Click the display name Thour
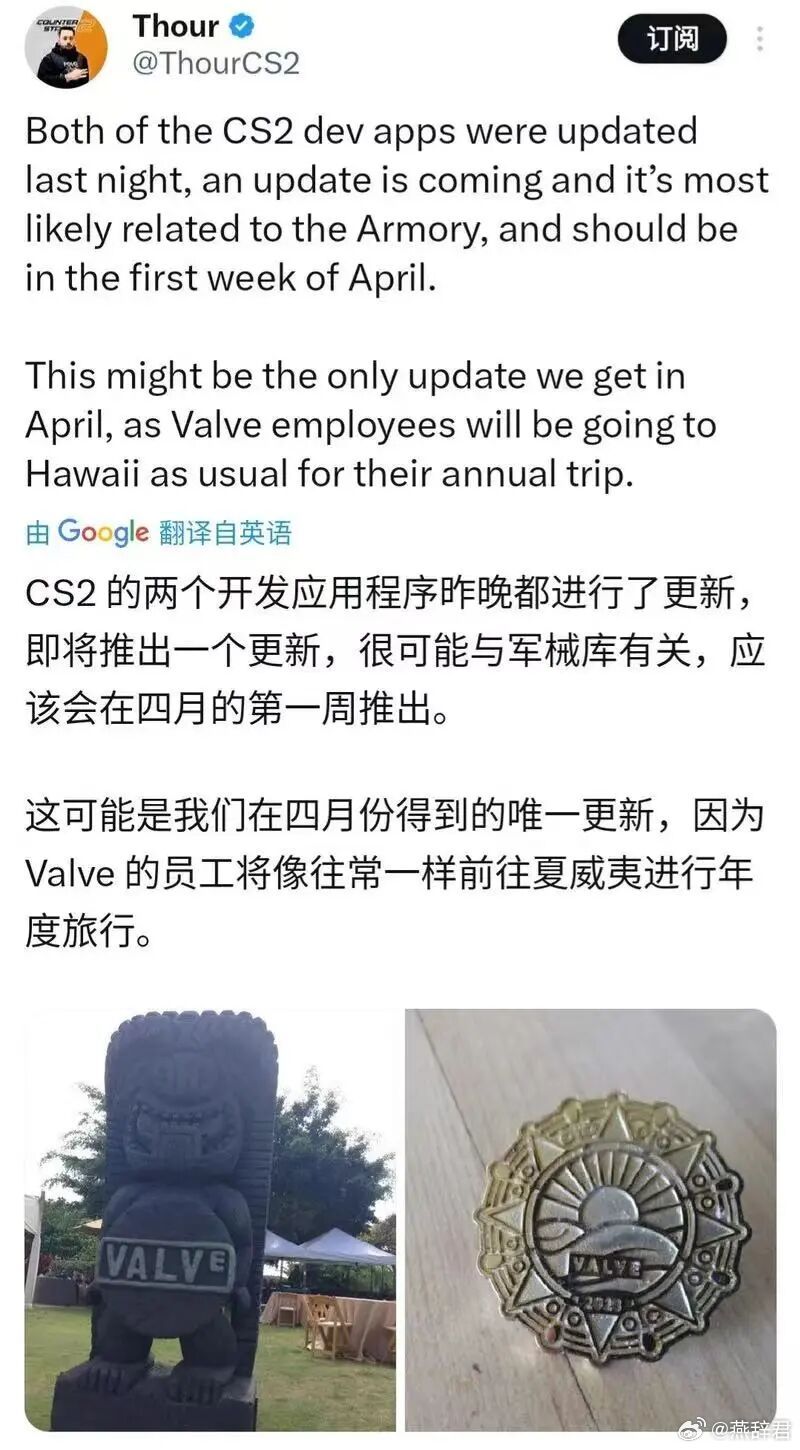The image size is (800, 1450). [x=178, y=26]
